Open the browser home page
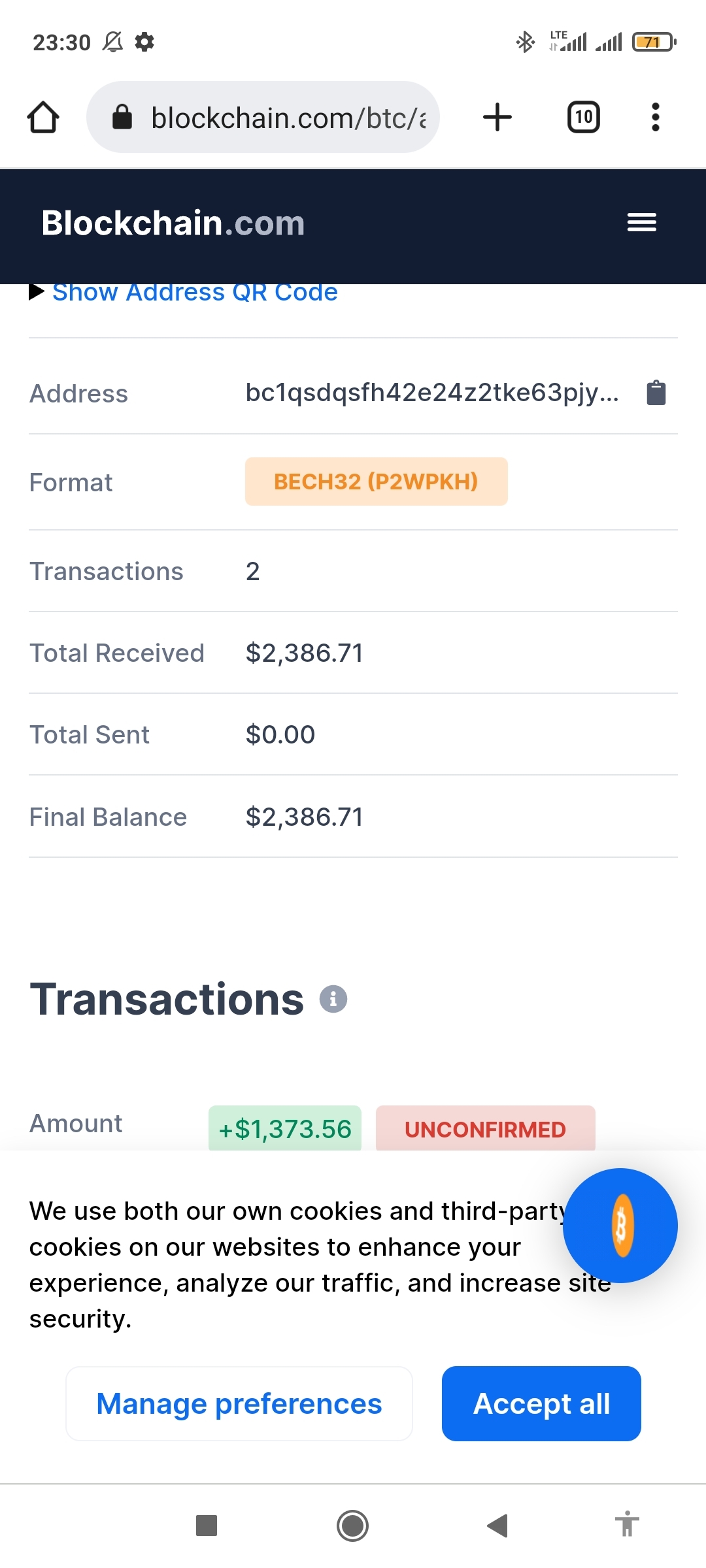This screenshot has width=706, height=1568. pos(43,118)
